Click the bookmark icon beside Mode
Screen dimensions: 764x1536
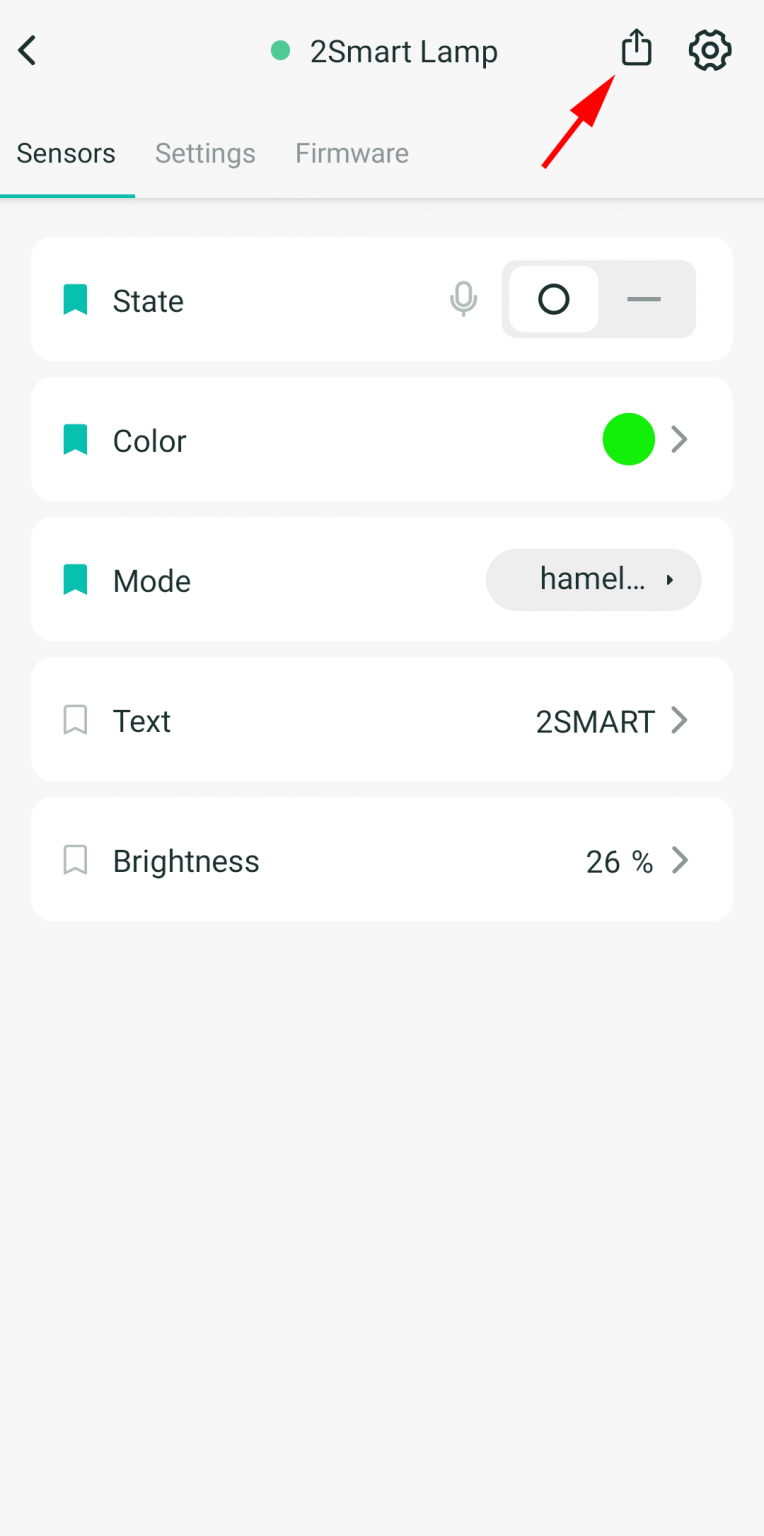[x=74, y=579]
